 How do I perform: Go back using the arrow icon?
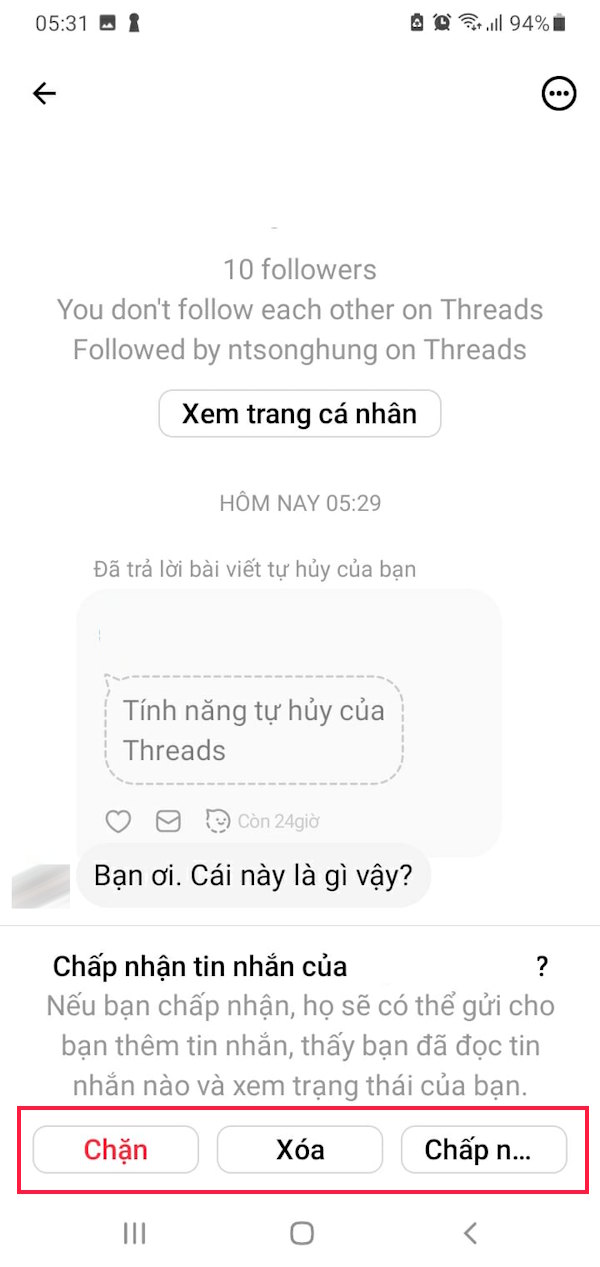pos(45,94)
